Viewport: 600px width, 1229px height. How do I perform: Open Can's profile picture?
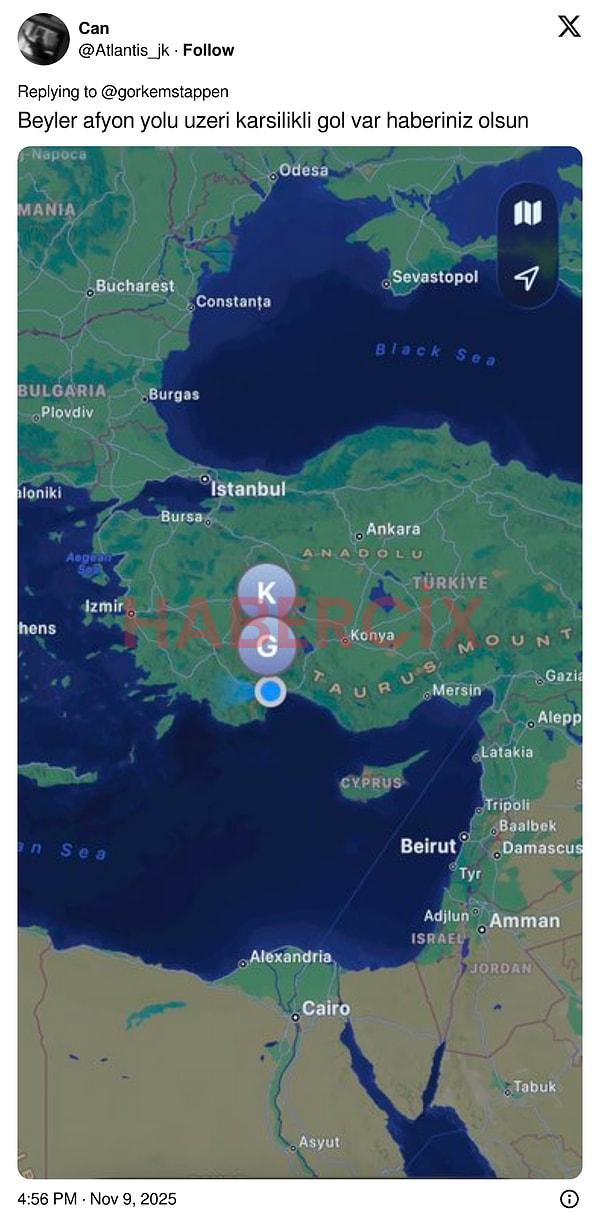click(x=43, y=39)
